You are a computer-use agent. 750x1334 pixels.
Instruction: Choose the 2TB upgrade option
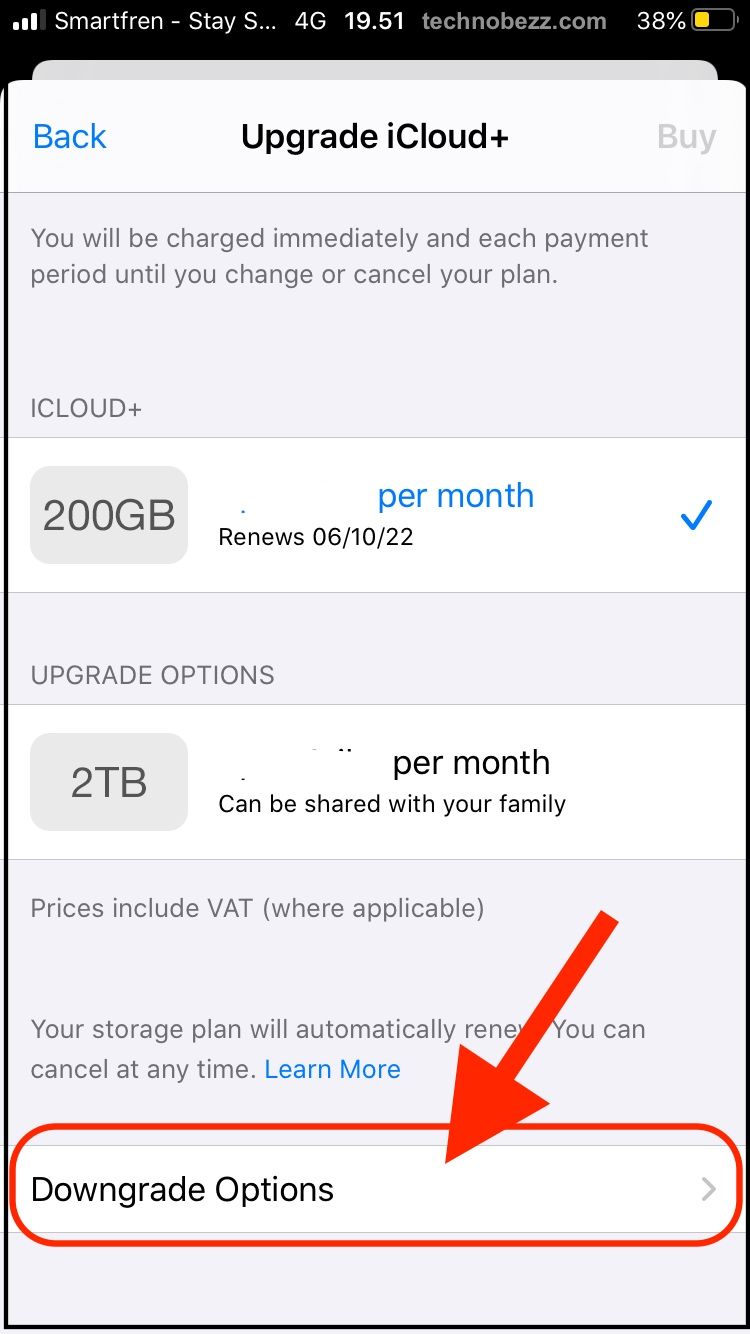pos(375,782)
